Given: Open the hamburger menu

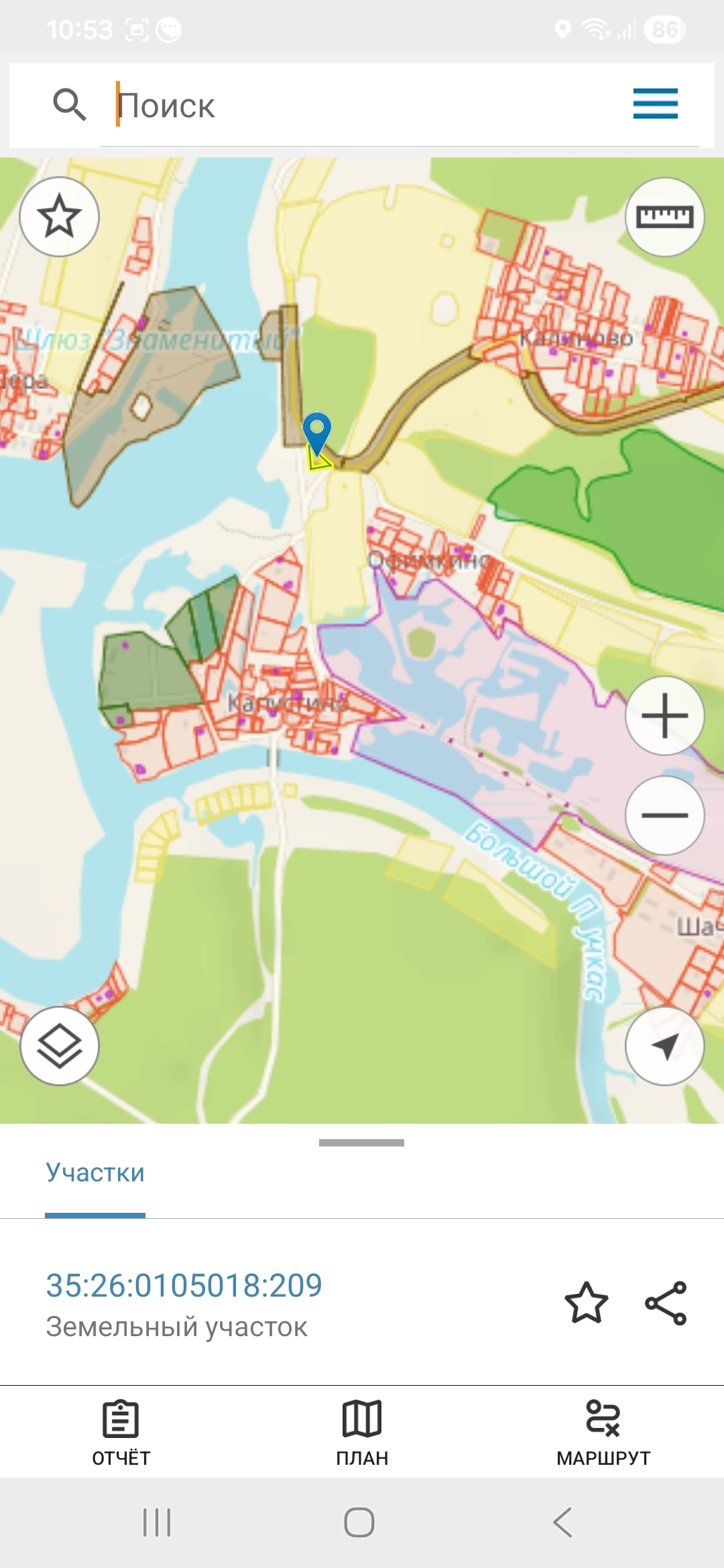Looking at the screenshot, I should [x=655, y=104].
